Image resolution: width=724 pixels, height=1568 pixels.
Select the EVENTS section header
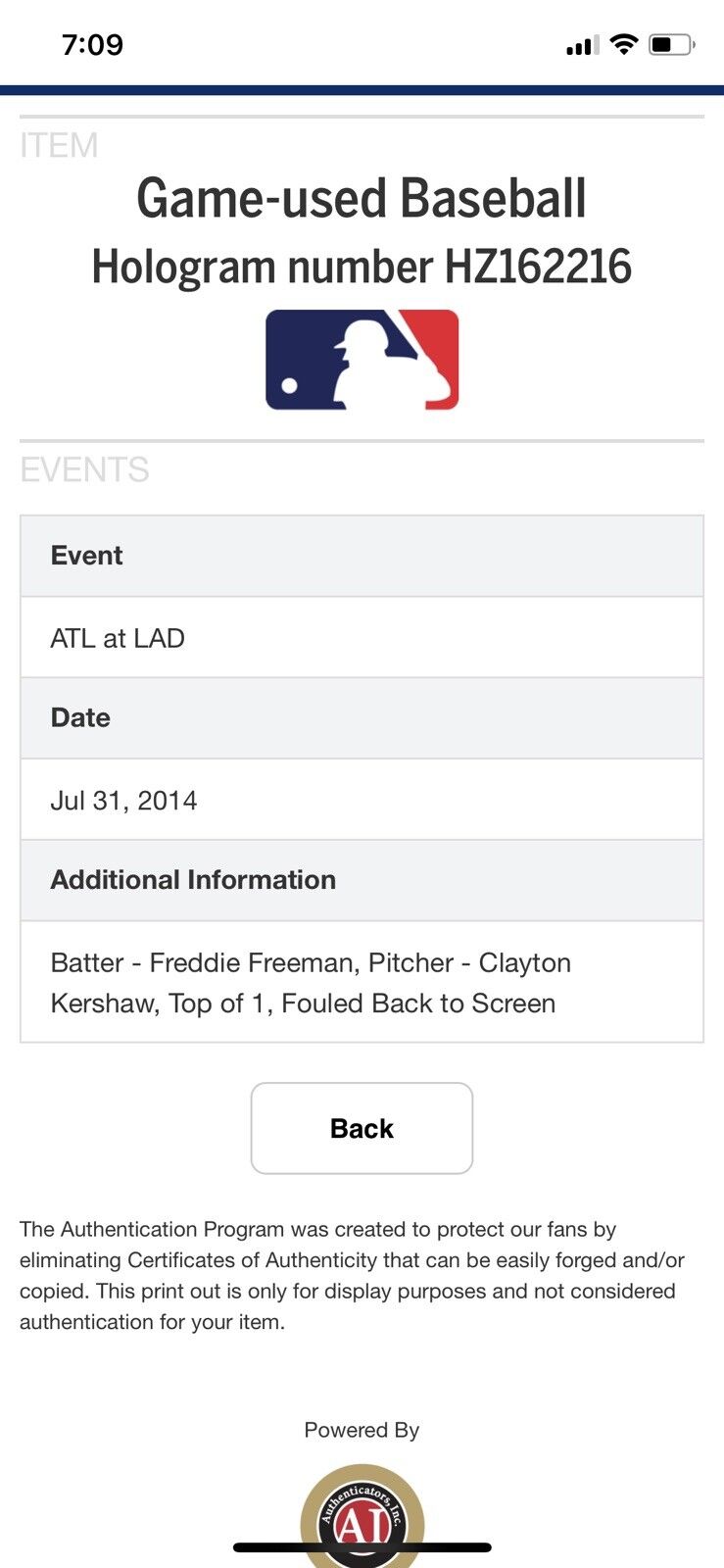[x=82, y=470]
